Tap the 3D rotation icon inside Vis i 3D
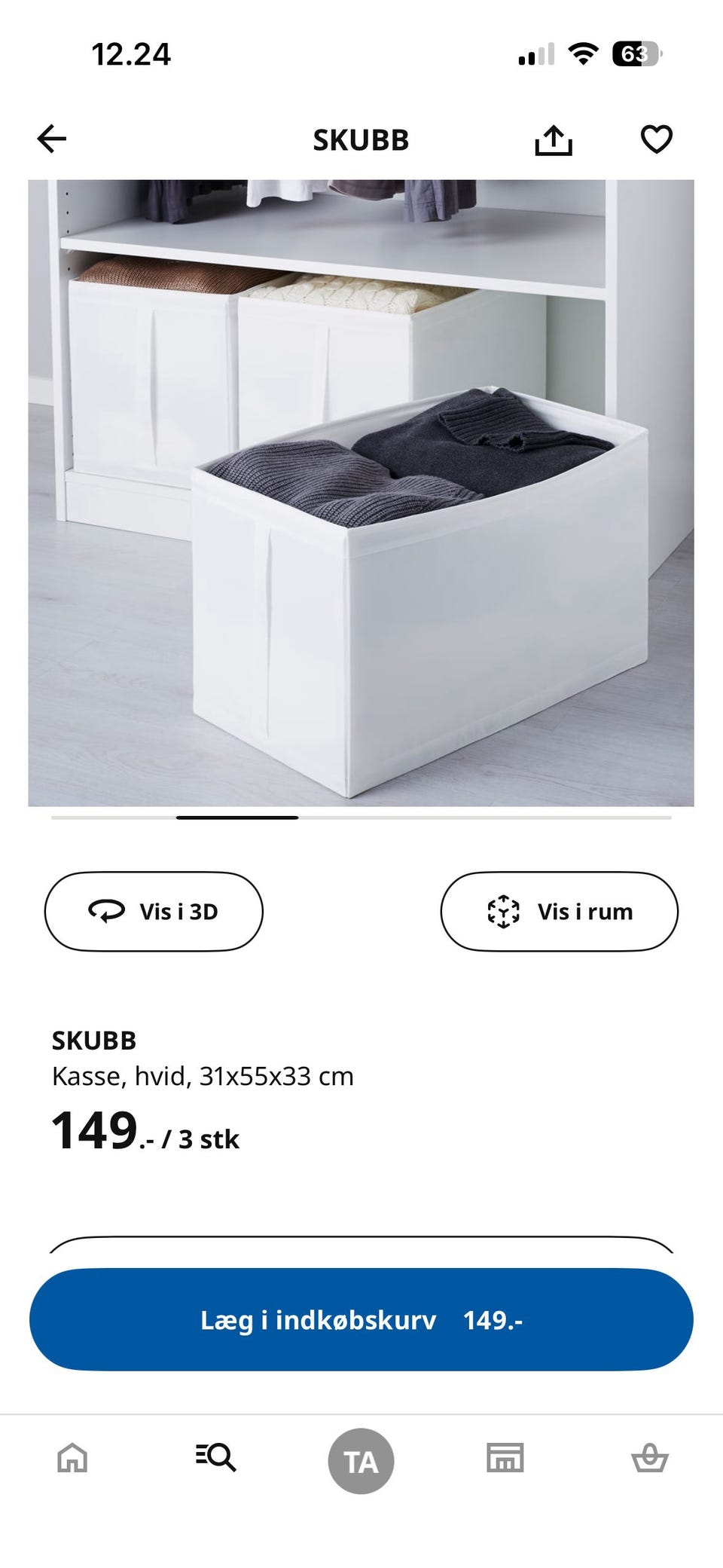This screenshot has width=723, height=1568. pyautogui.click(x=108, y=912)
